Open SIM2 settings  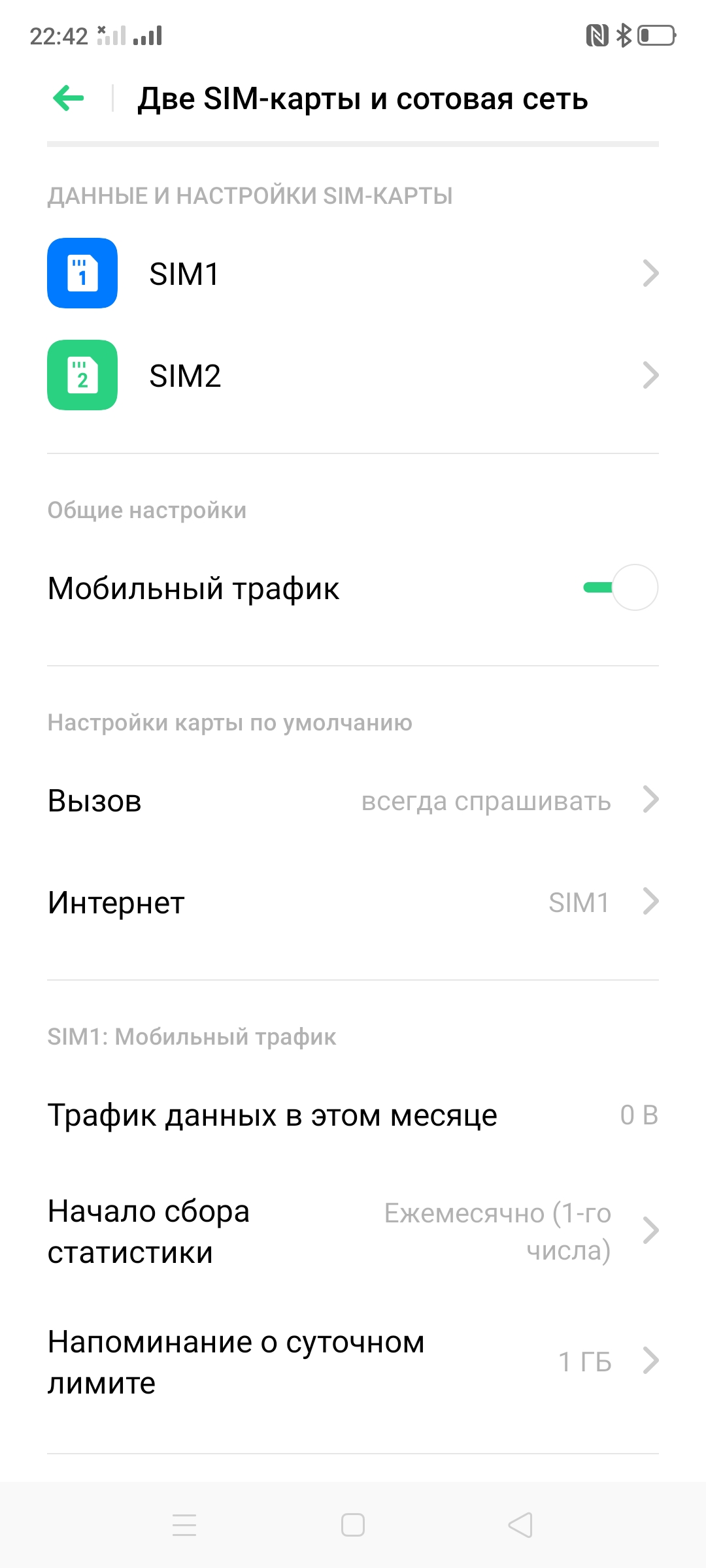[353, 376]
